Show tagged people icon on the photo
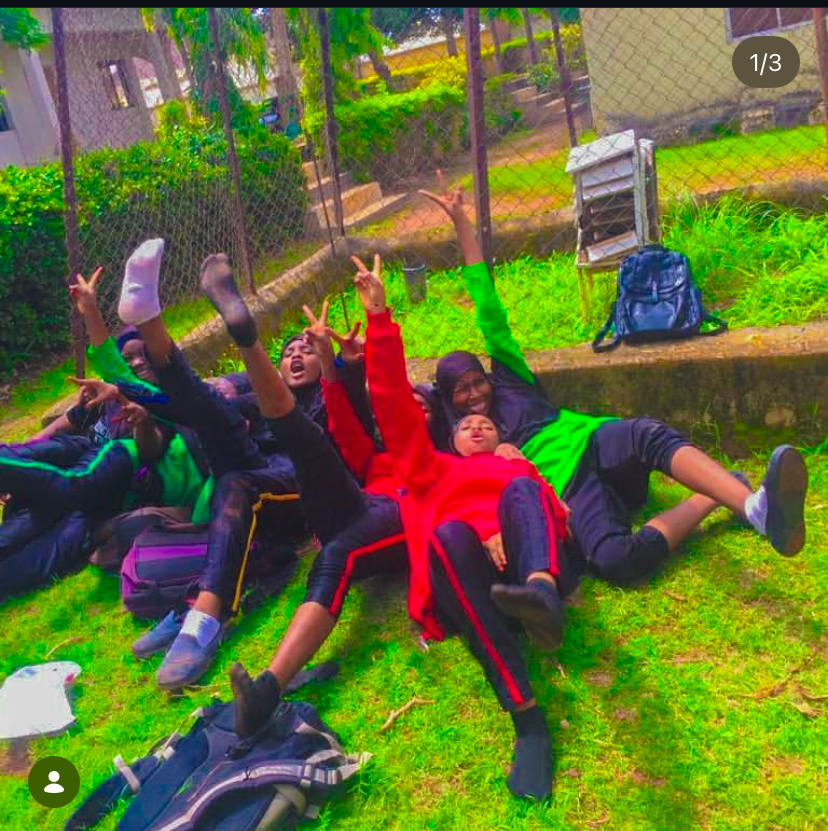Viewport: 828px width, 831px height. 54,782
